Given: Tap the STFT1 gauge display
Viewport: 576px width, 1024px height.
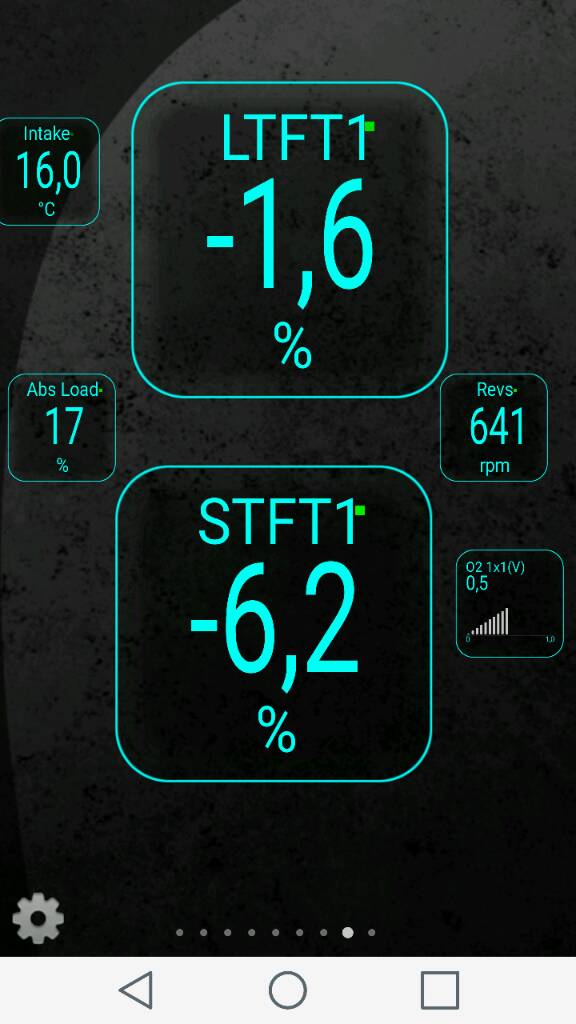Looking at the screenshot, I should [x=274, y=624].
